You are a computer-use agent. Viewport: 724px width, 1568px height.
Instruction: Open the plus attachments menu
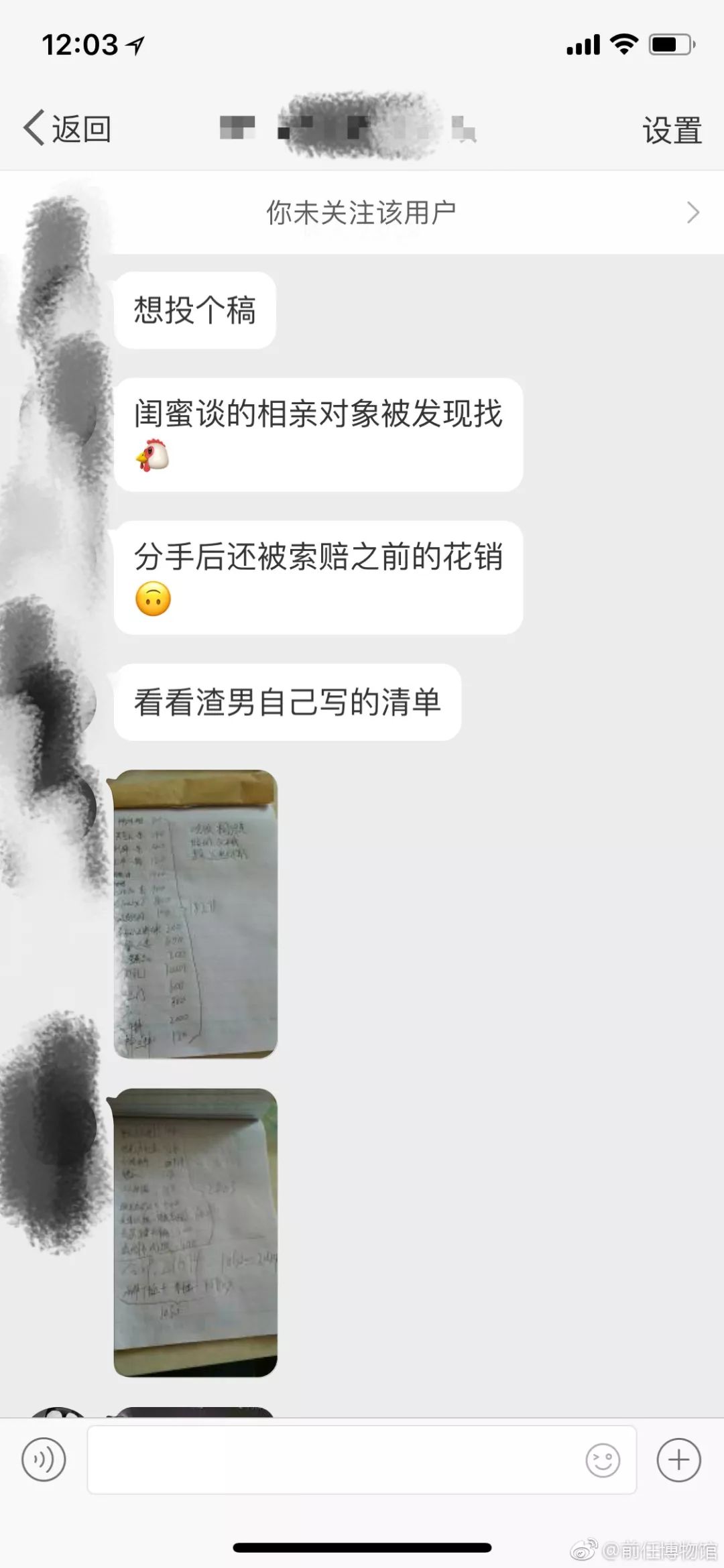(678, 1459)
